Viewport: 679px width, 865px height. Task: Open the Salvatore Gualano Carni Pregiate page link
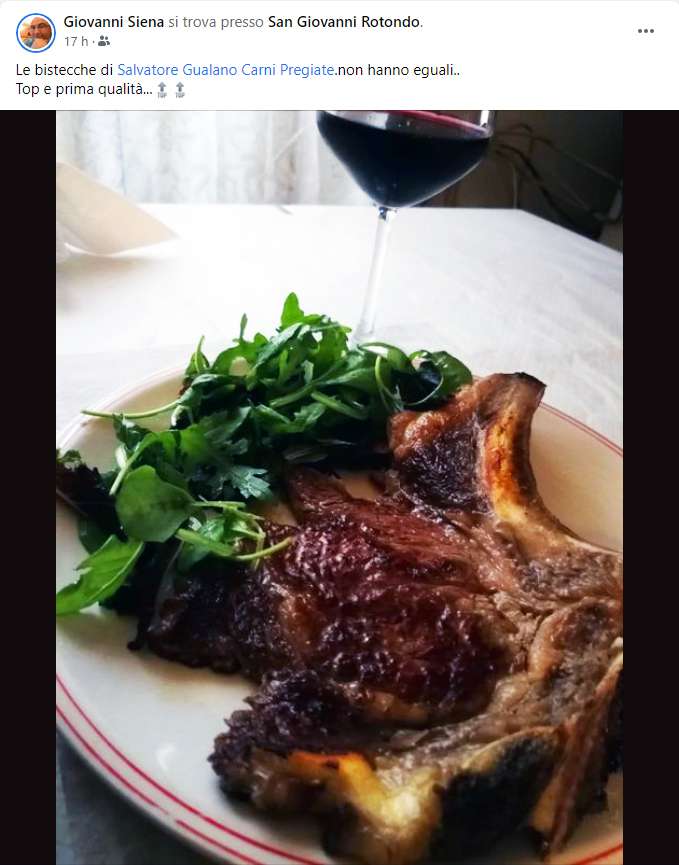pos(225,70)
